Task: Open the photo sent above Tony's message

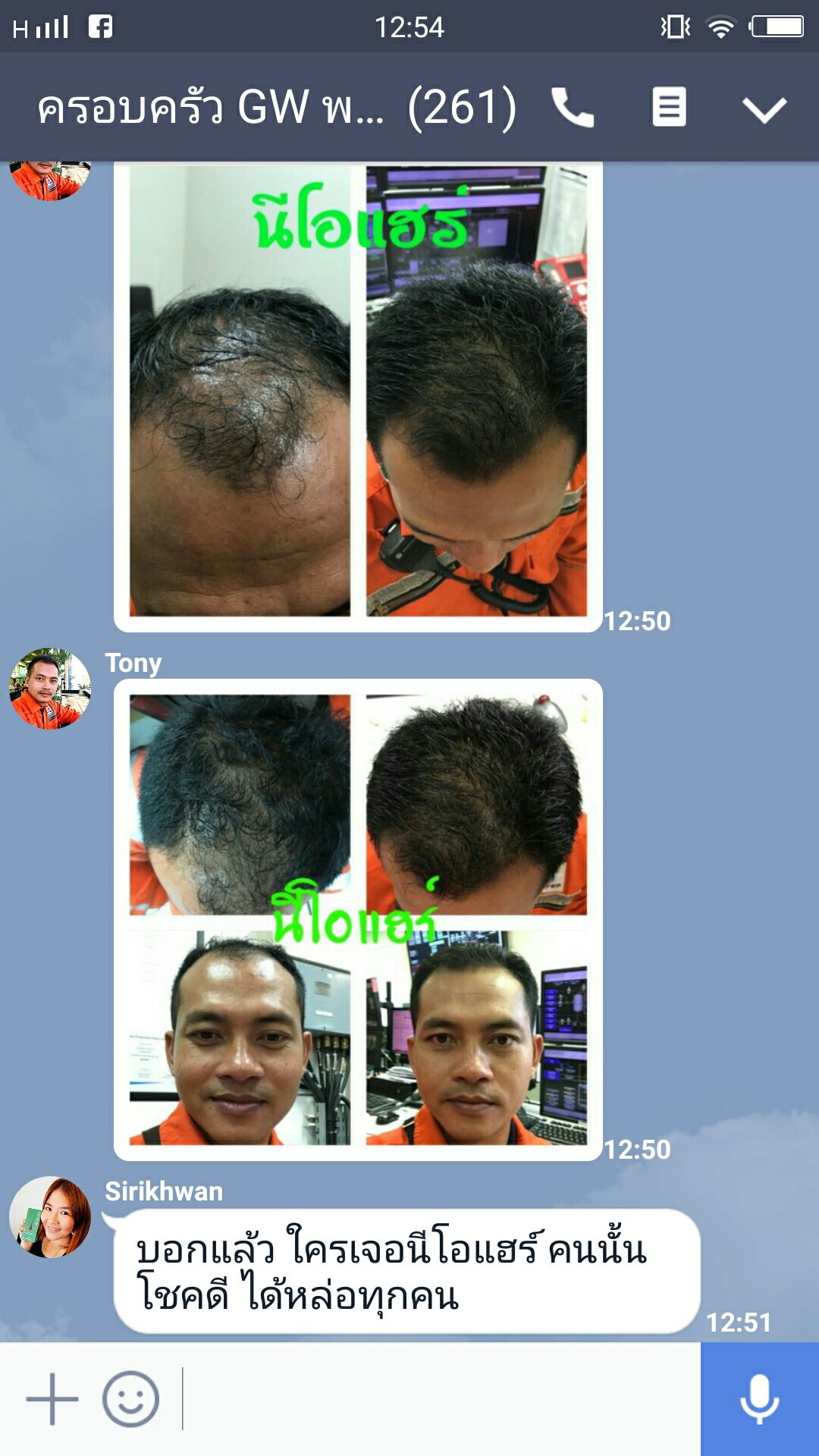Action: (358, 394)
